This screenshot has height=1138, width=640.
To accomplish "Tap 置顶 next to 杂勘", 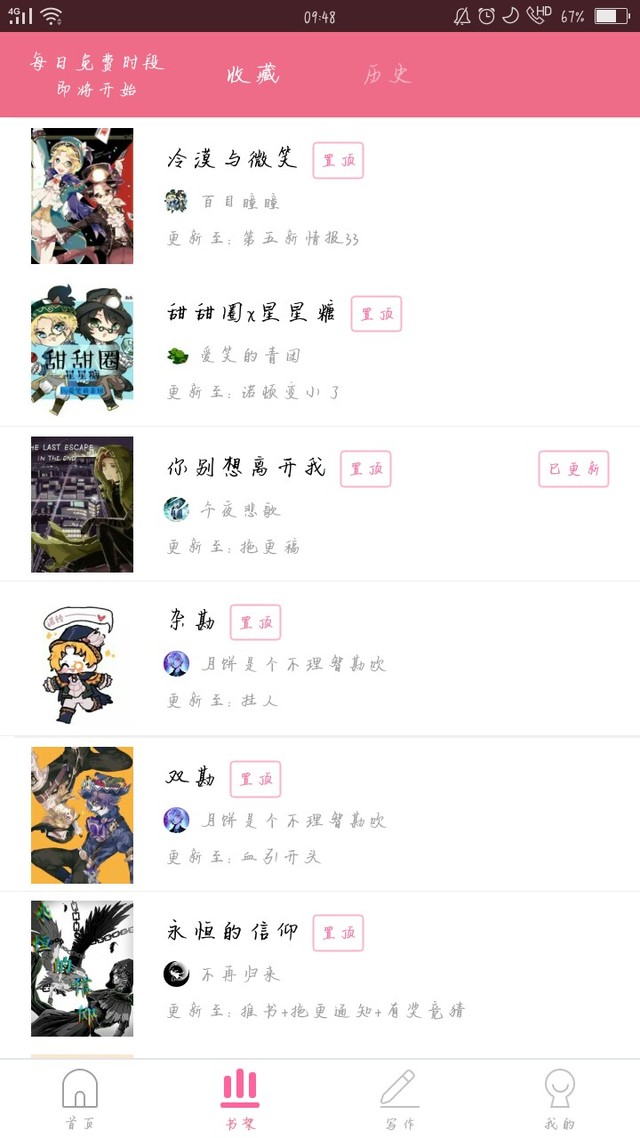I will (x=255, y=623).
